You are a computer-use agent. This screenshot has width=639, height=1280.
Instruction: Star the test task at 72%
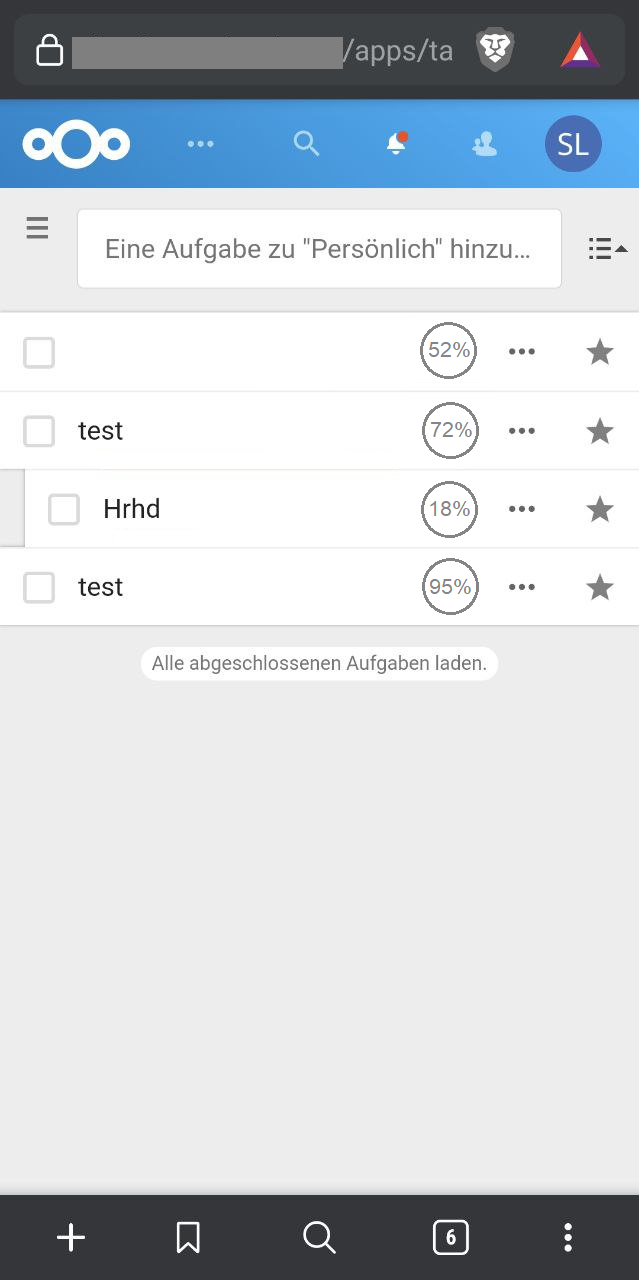[x=599, y=431]
